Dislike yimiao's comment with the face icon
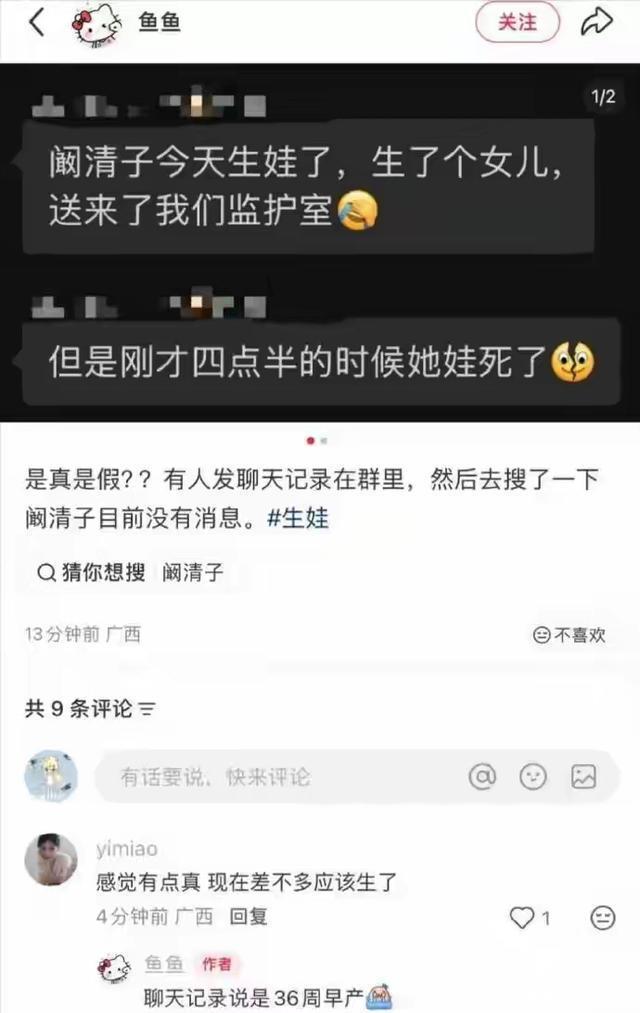640x1013 pixels. tap(602, 917)
